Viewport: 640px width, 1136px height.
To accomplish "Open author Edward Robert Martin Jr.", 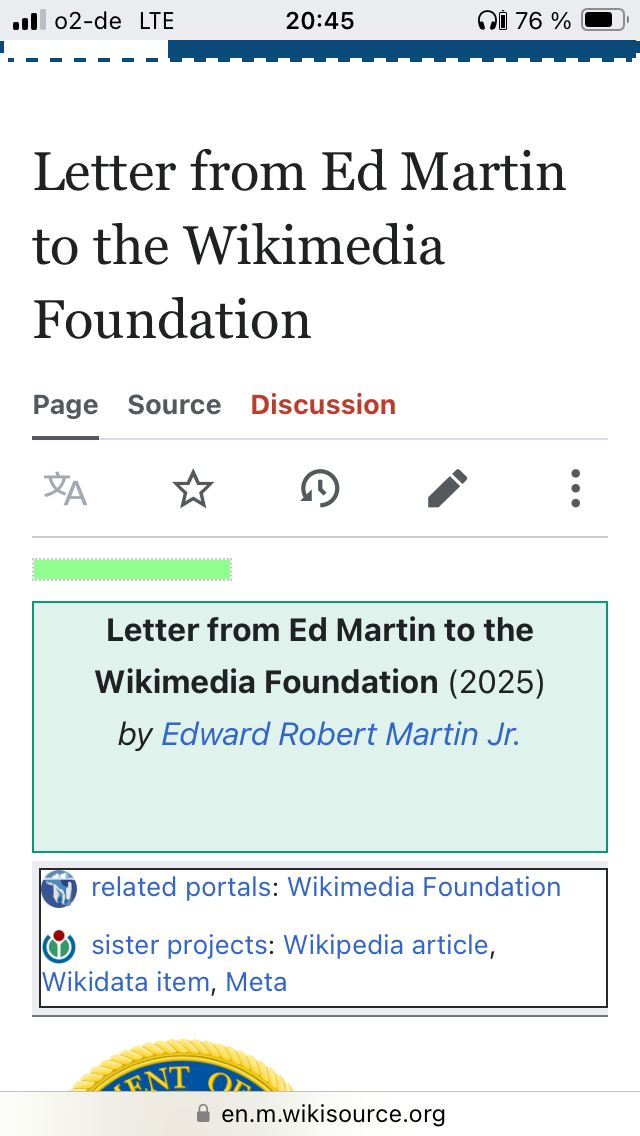I will click(x=341, y=734).
